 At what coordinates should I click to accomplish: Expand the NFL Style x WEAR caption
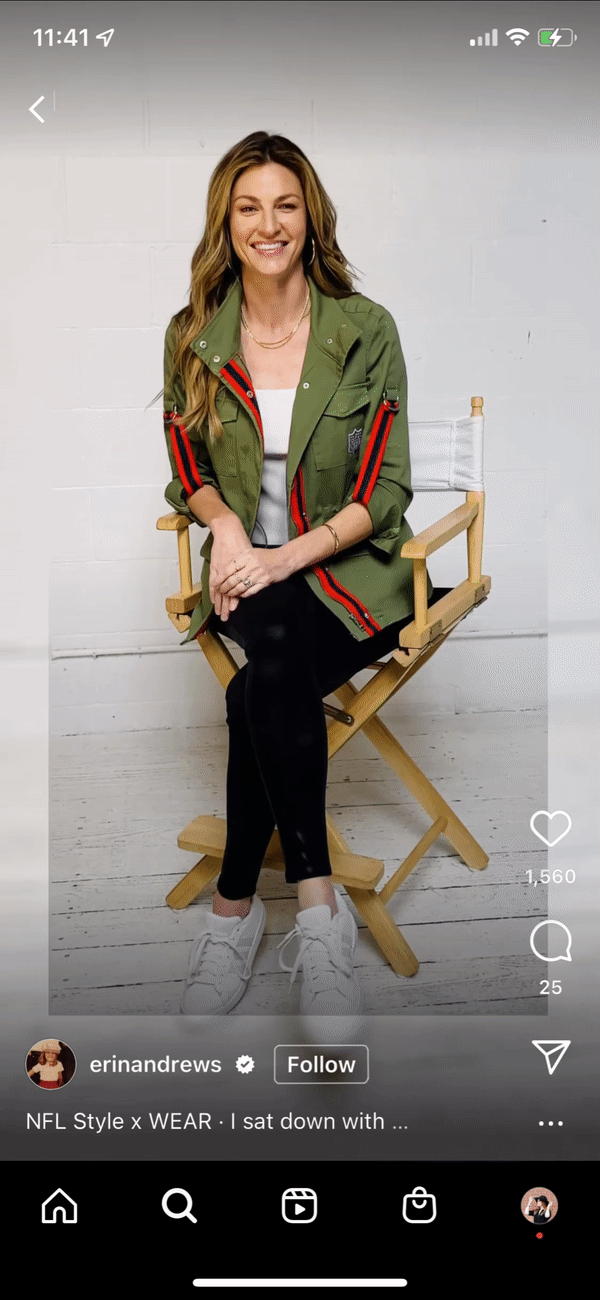(x=217, y=1121)
